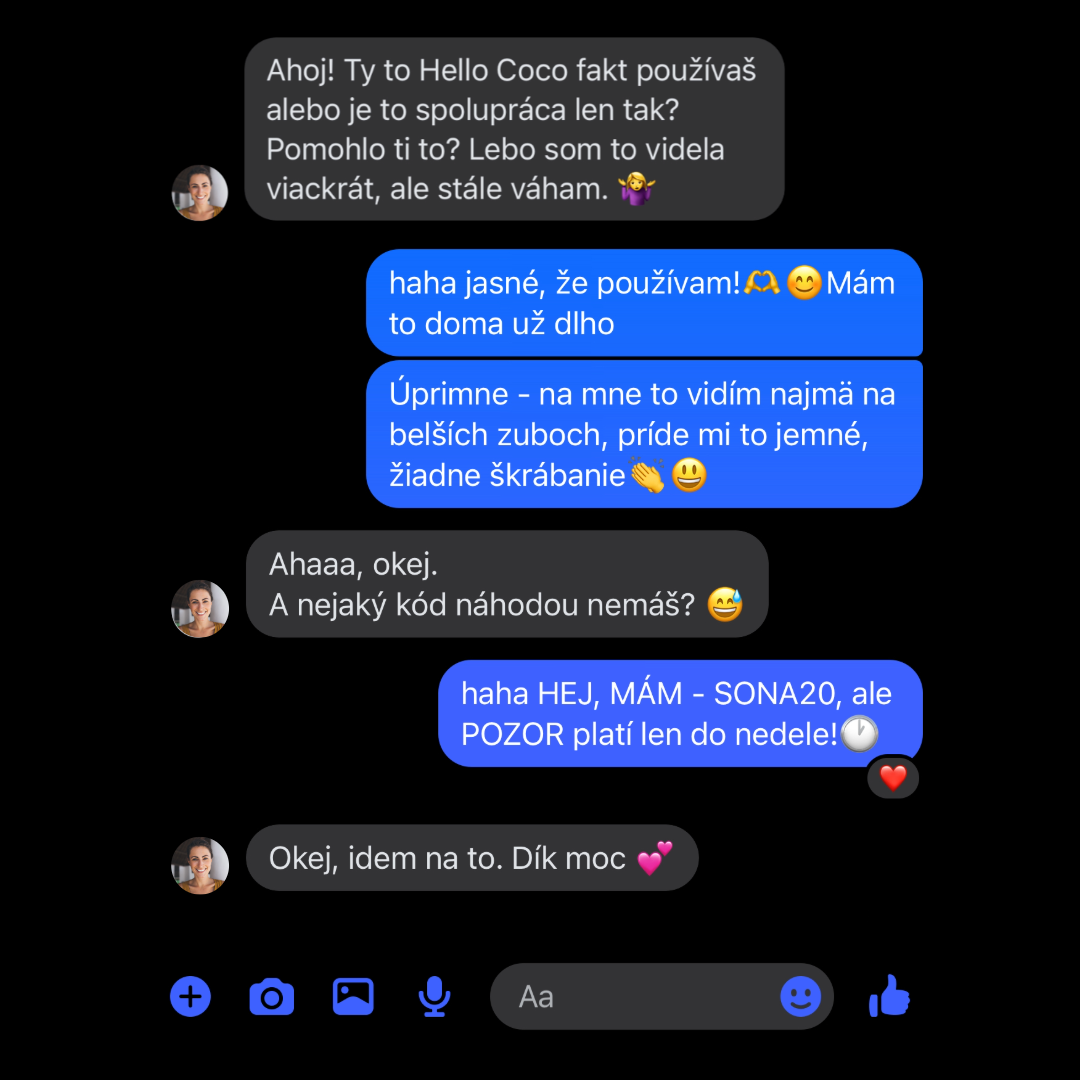Focus the Aa message input field
Image resolution: width=1080 pixels, height=1080 pixels.
640,997
